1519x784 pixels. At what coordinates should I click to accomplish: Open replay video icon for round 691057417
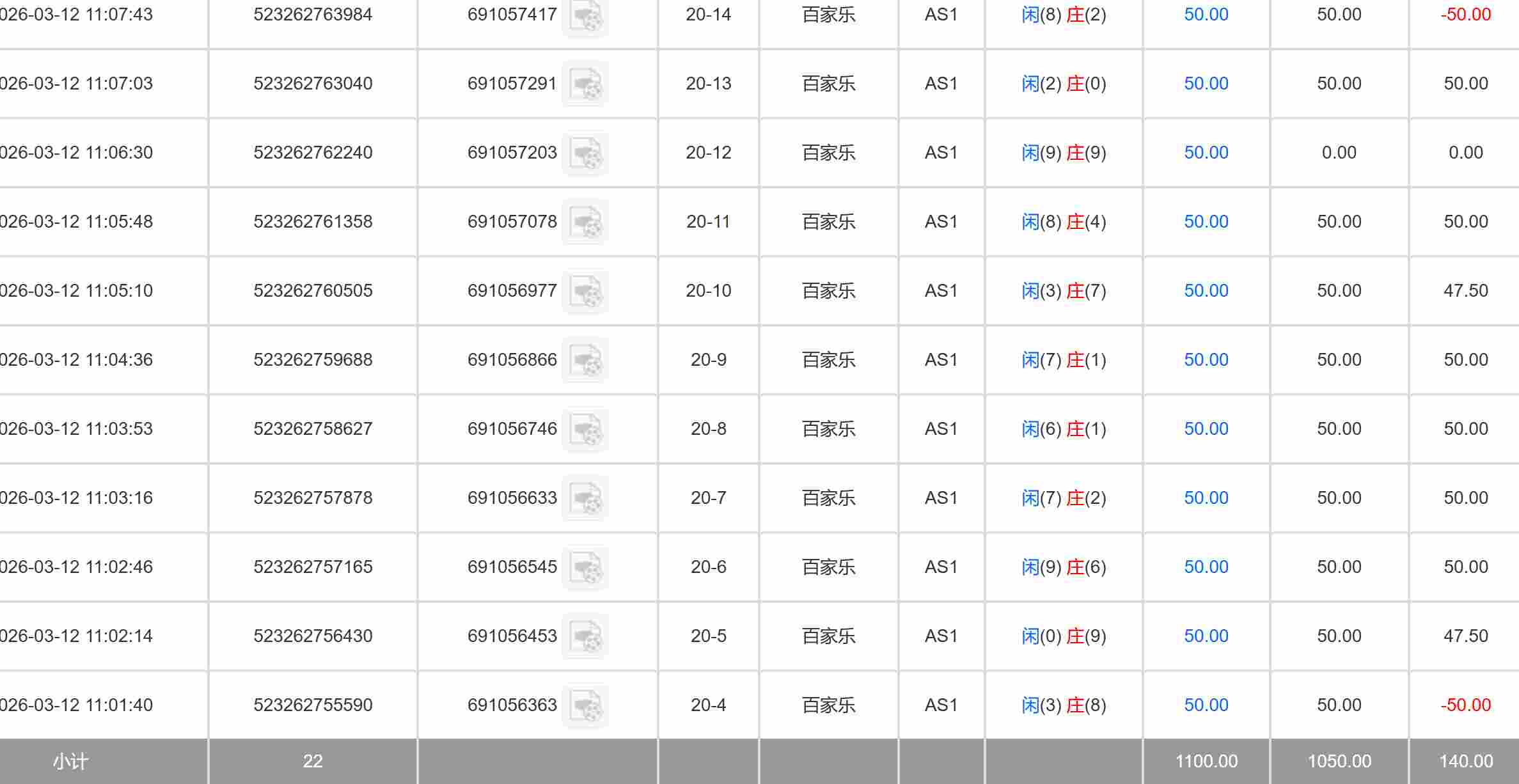pos(585,17)
